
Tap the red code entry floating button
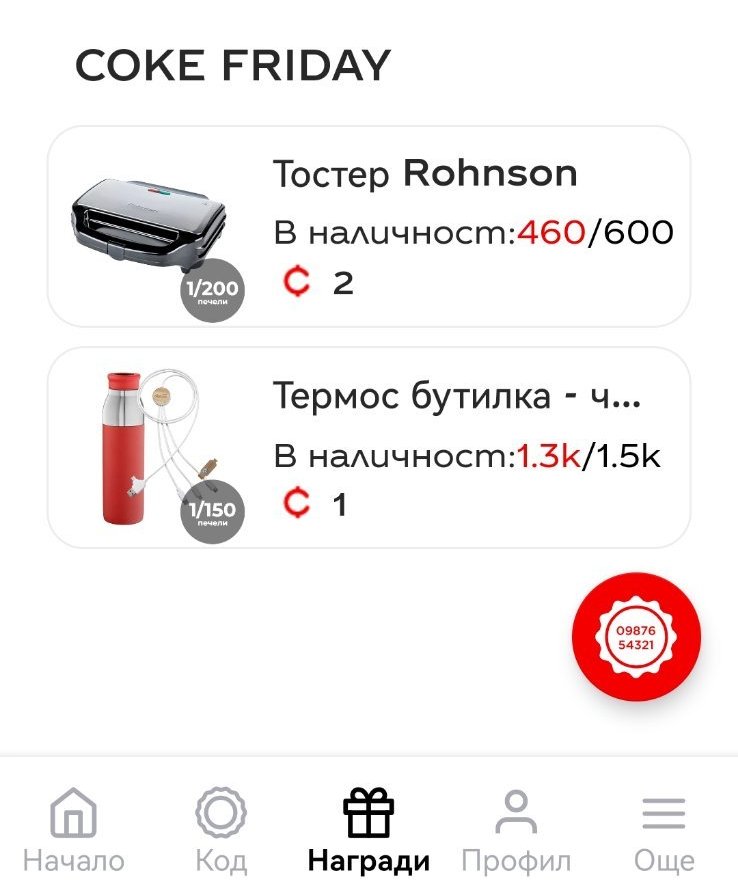point(636,637)
